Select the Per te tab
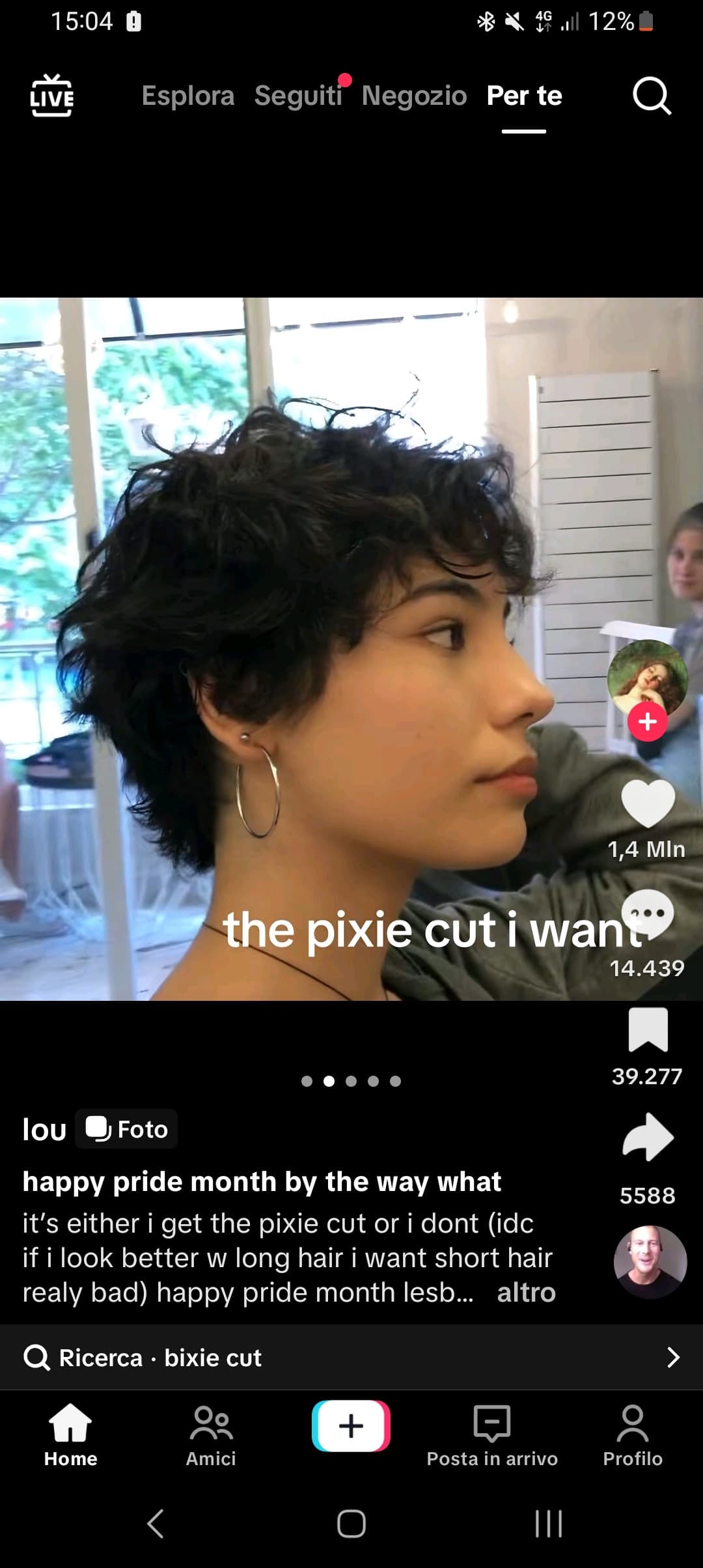The width and height of the screenshot is (703, 1568). click(x=524, y=96)
